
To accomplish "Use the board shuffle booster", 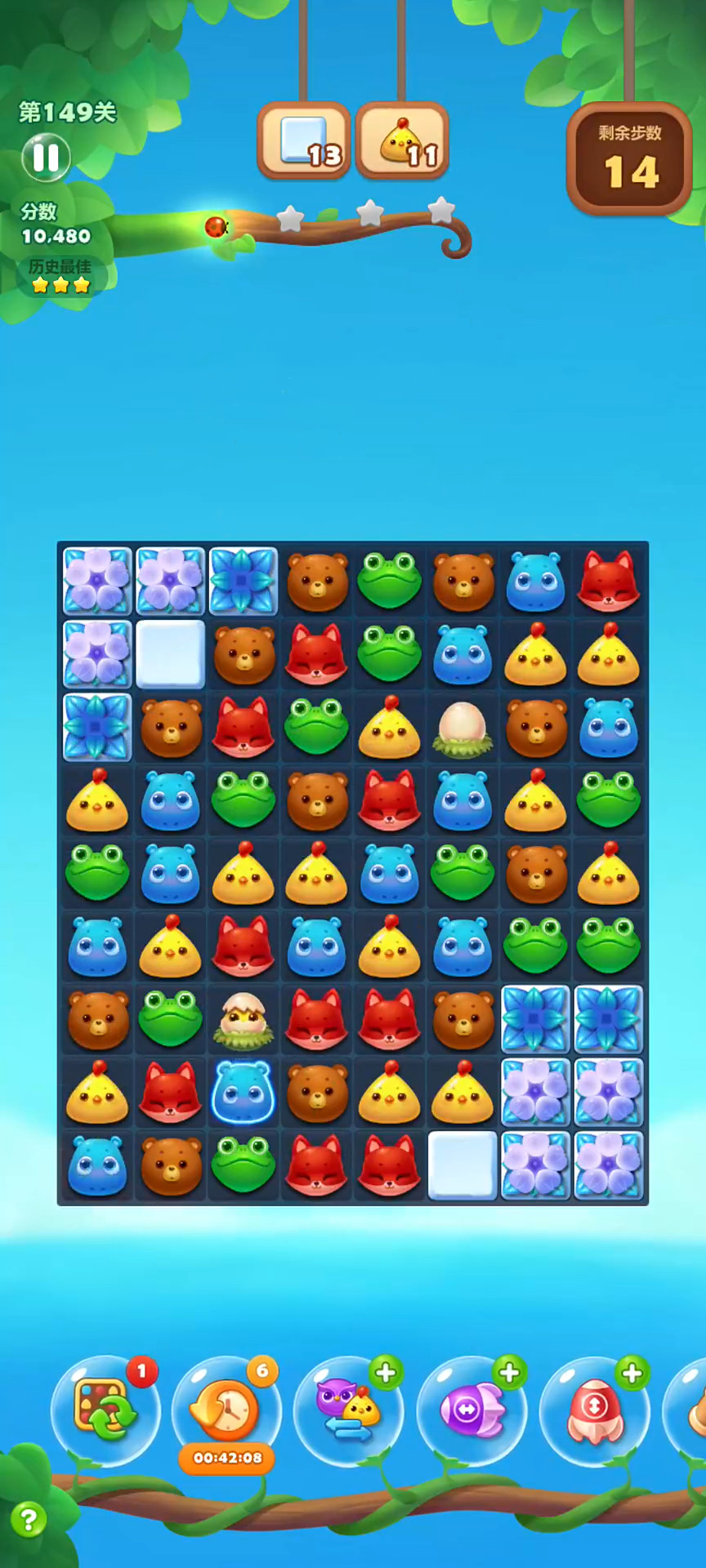I will tap(104, 1410).
